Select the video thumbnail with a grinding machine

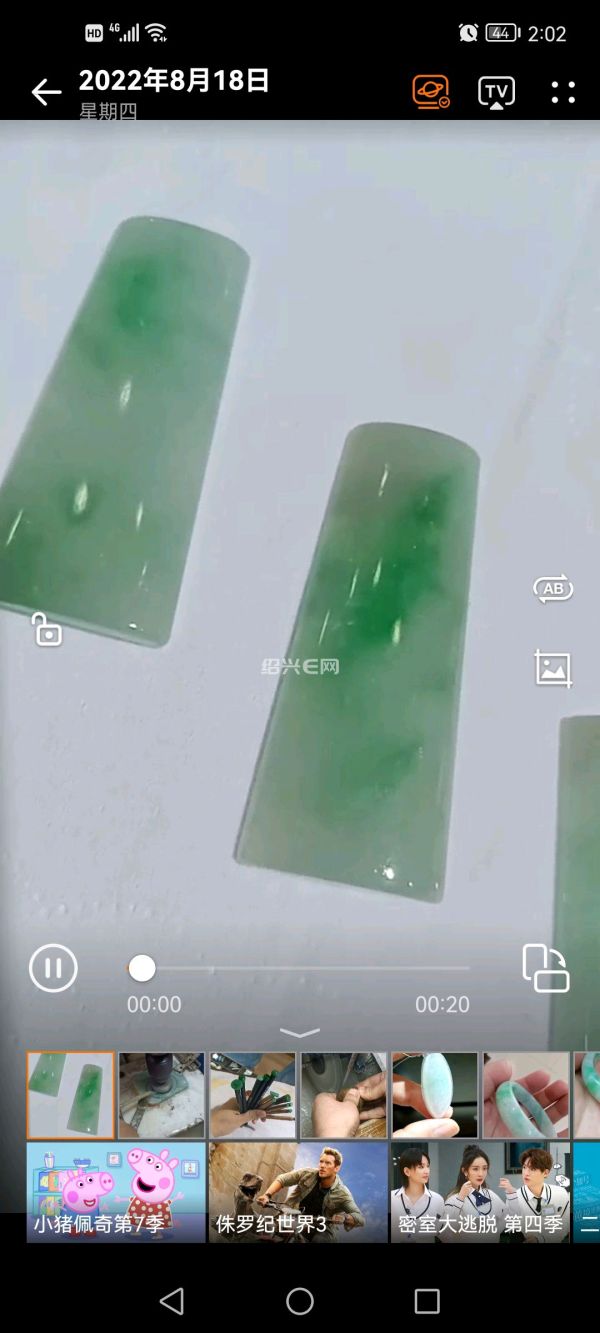click(x=161, y=1095)
